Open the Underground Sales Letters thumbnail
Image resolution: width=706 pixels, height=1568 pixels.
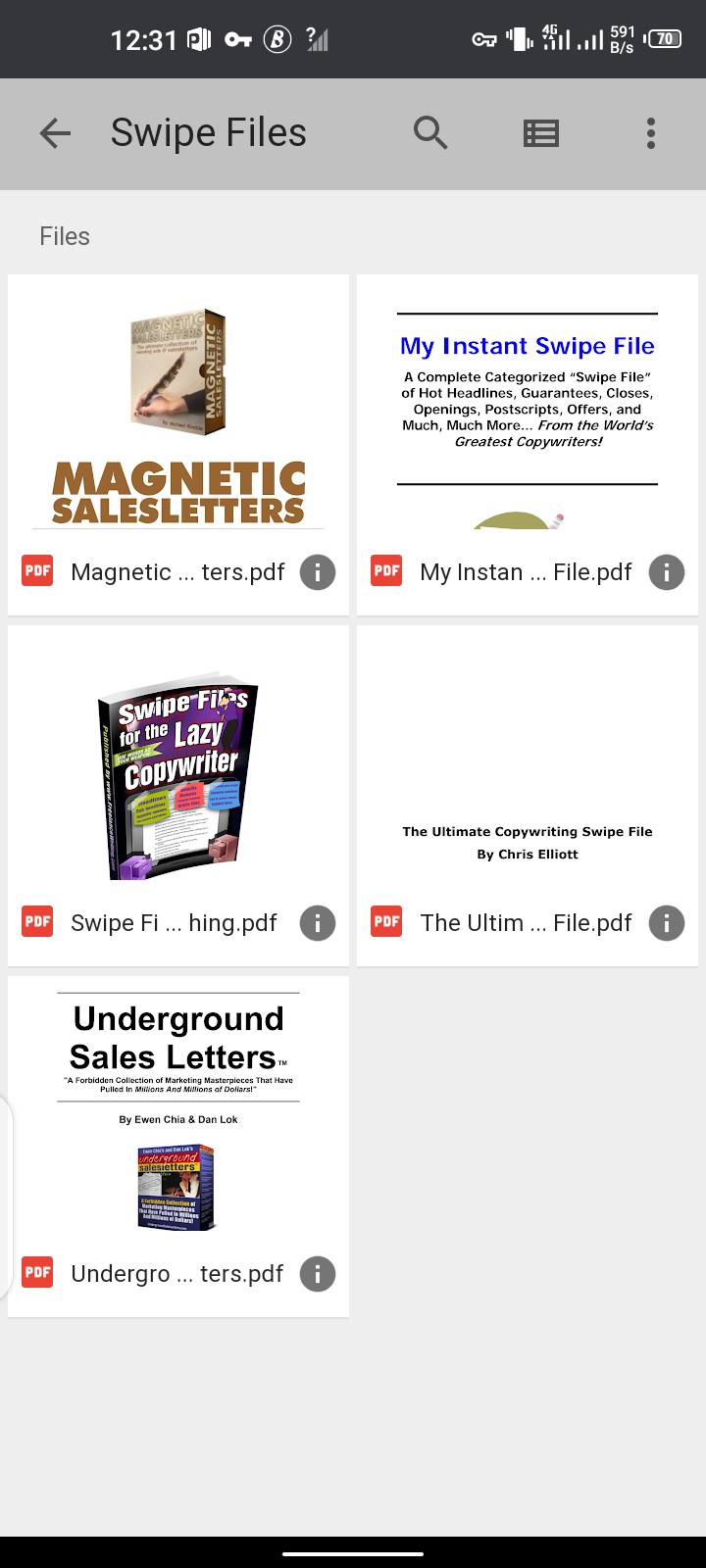[177, 1107]
